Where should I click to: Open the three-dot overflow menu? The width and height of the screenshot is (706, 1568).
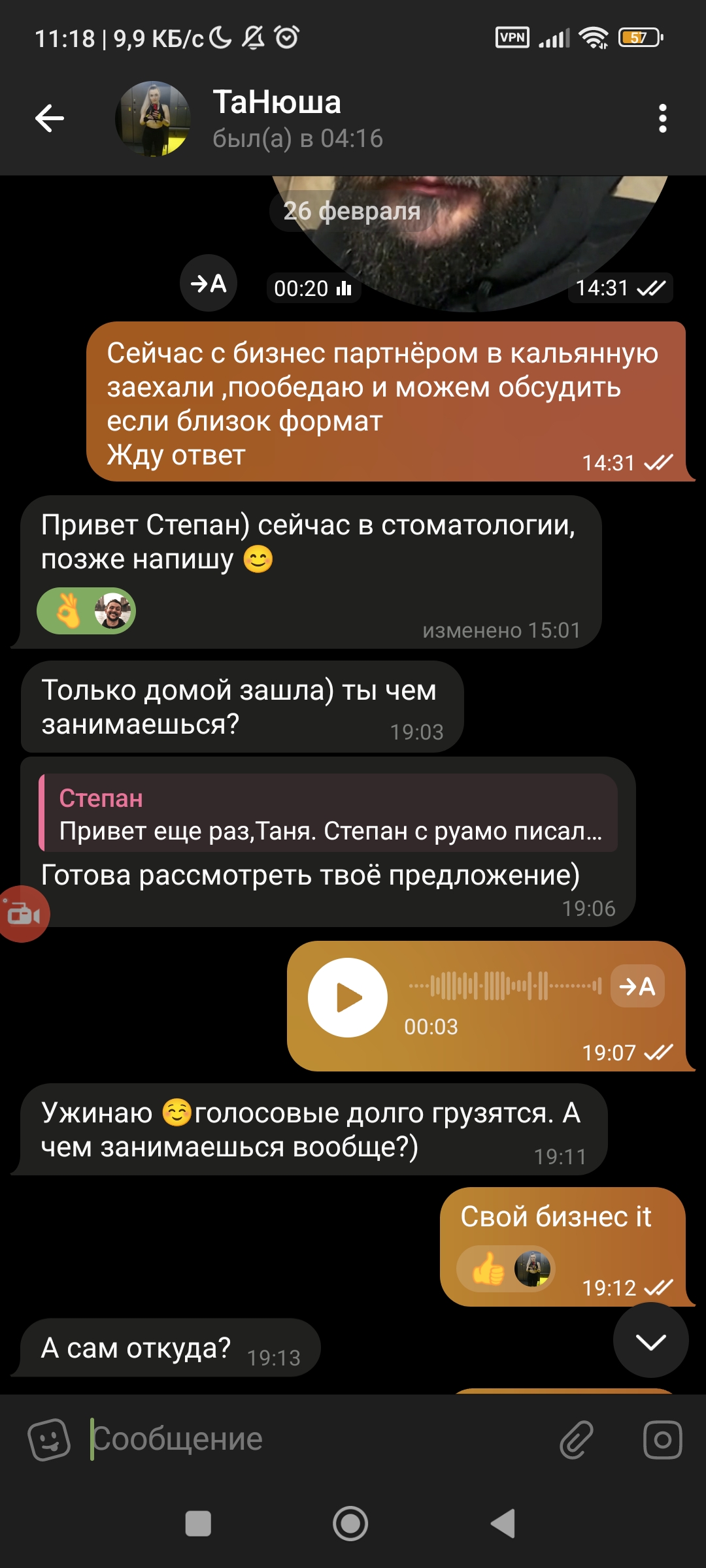662,118
